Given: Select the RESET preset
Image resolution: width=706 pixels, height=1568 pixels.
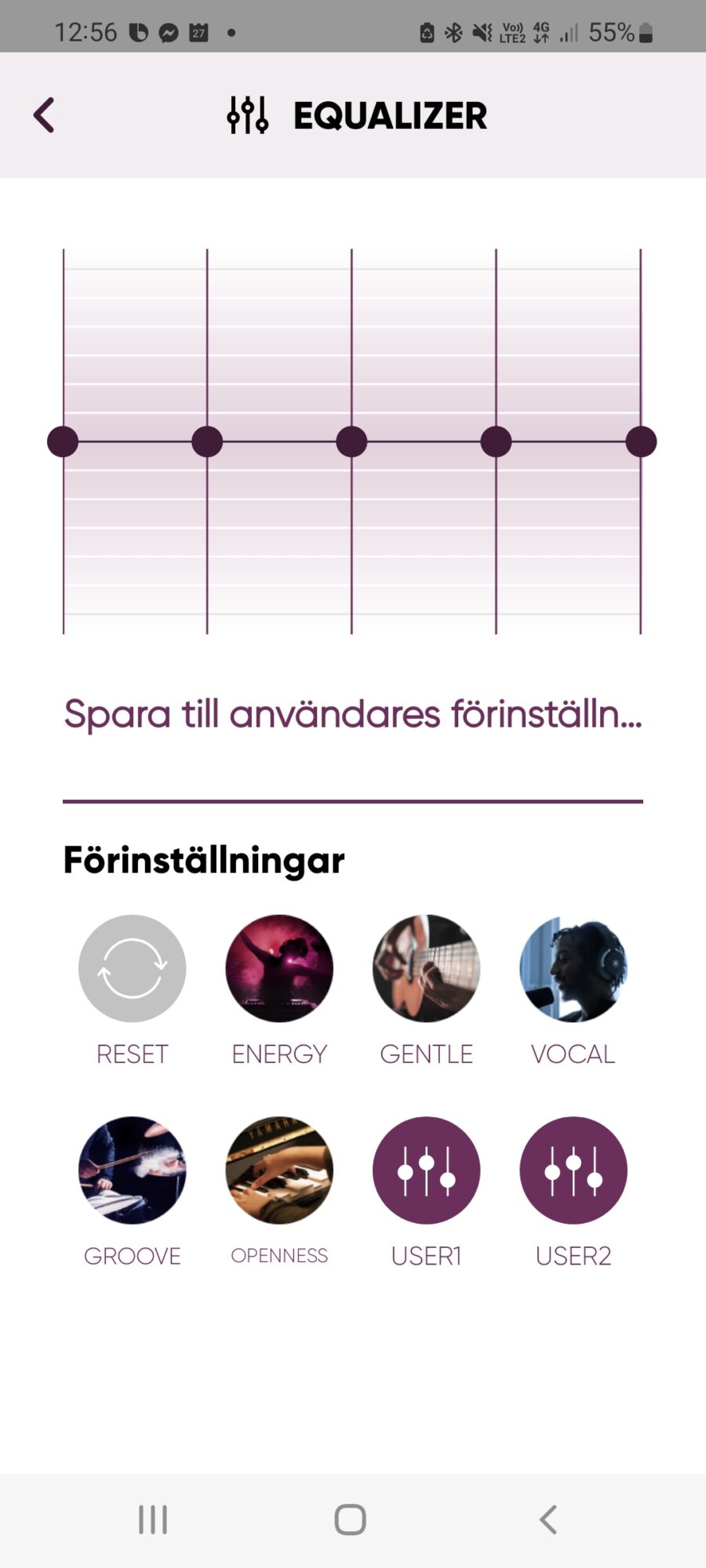Looking at the screenshot, I should tap(132, 969).
